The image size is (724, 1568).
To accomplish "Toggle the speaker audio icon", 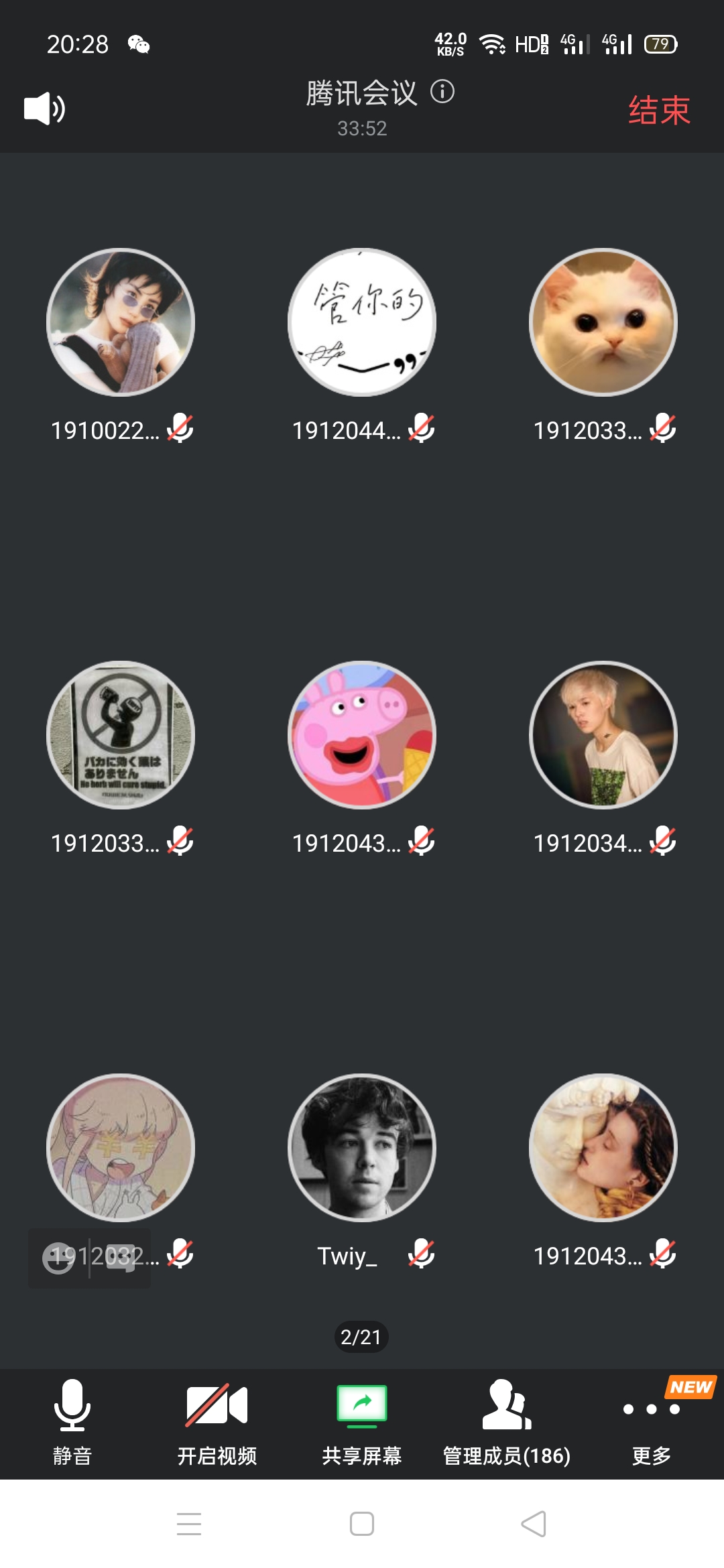I will [x=44, y=109].
